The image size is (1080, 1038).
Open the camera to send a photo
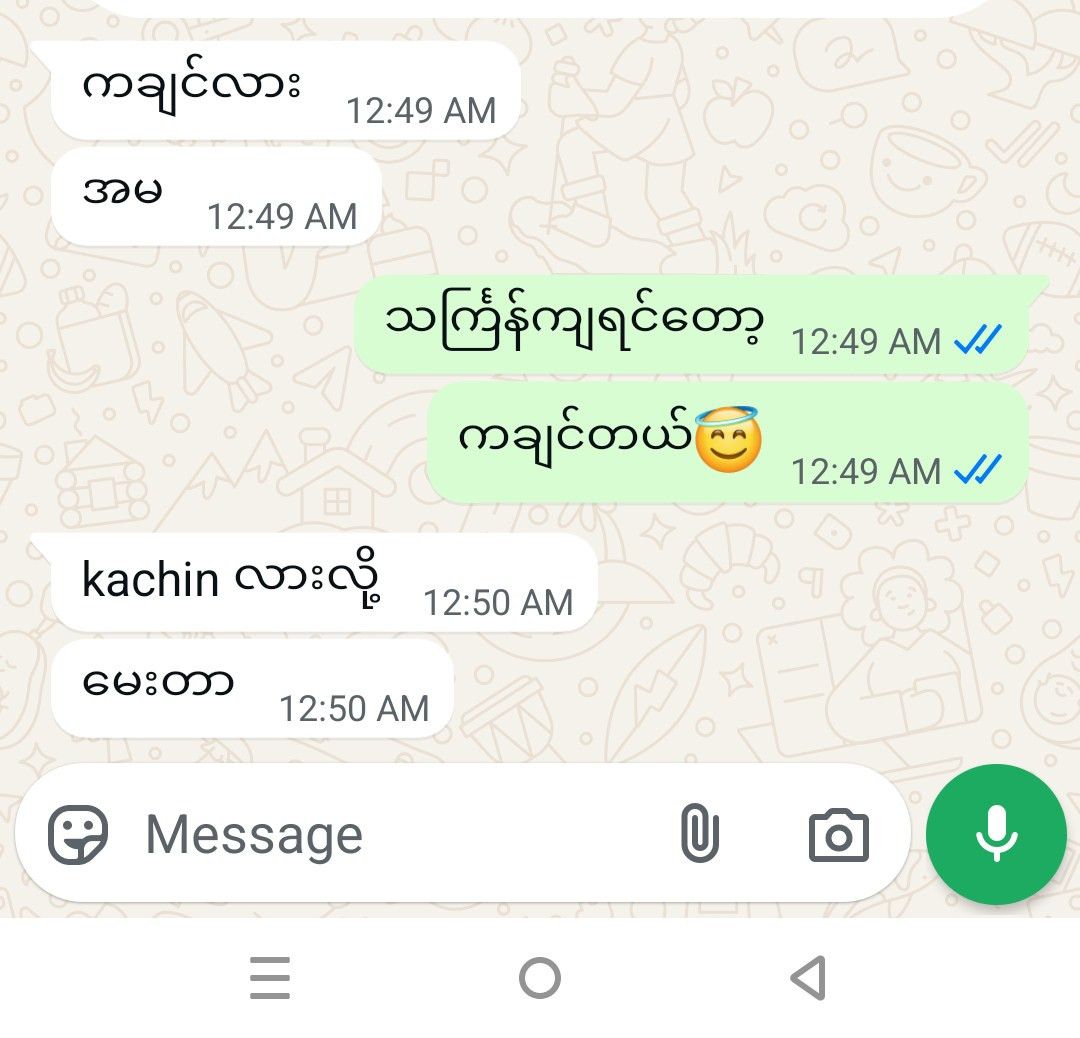[x=838, y=834]
